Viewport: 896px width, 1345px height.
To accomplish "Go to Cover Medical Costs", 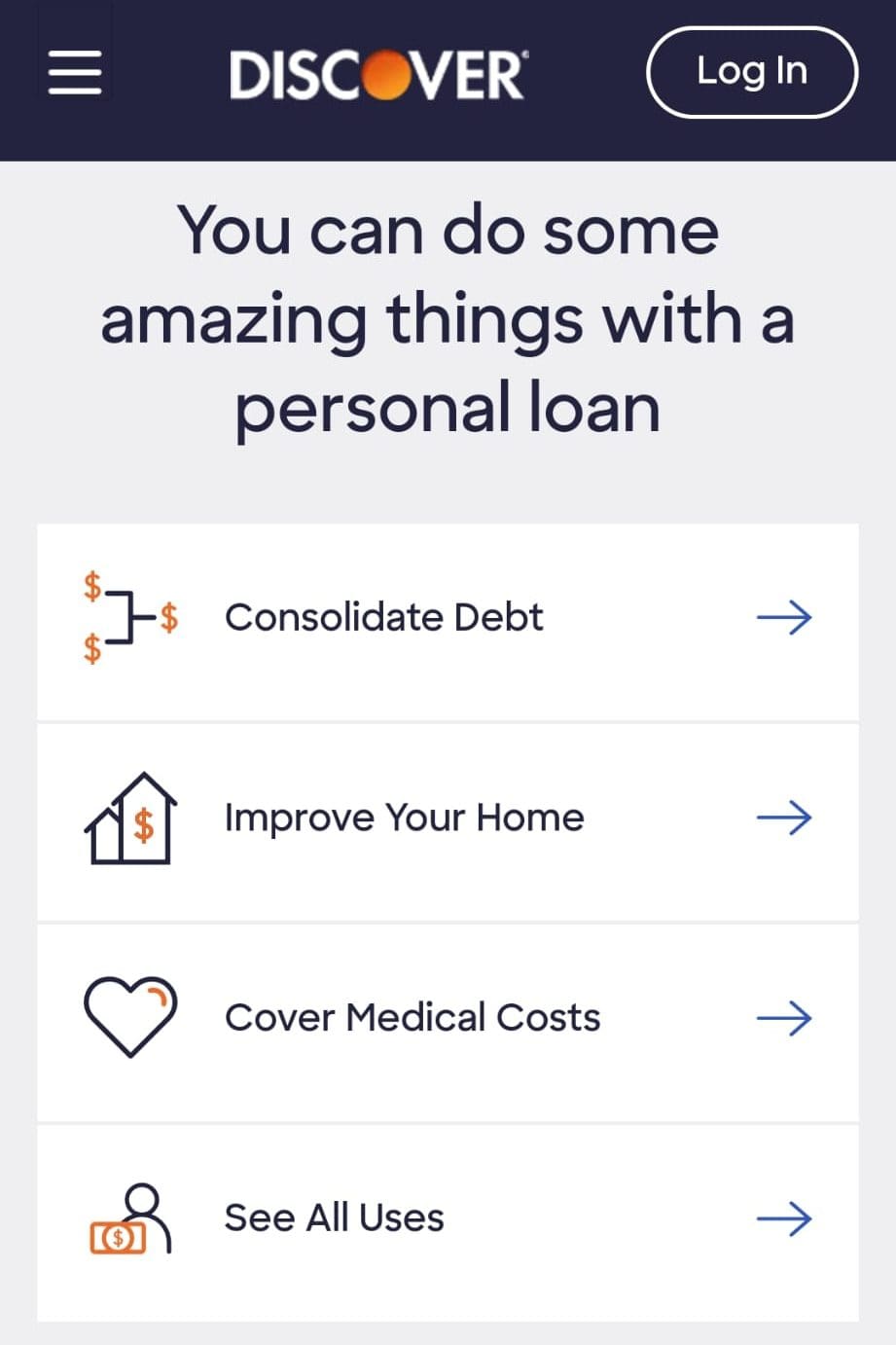I will [x=448, y=1019].
